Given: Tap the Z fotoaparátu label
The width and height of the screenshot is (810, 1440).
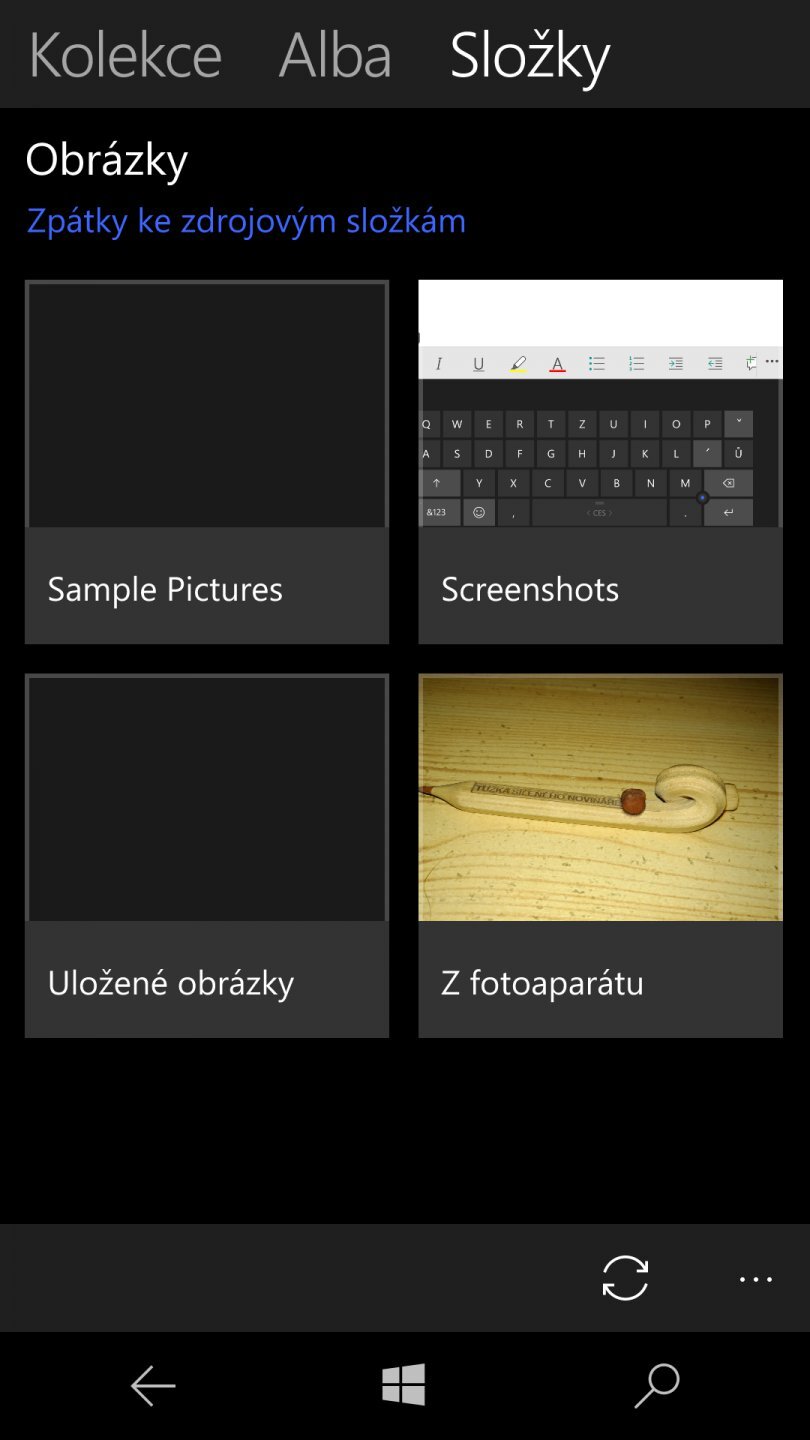Looking at the screenshot, I should pyautogui.click(x=540, y=982).
